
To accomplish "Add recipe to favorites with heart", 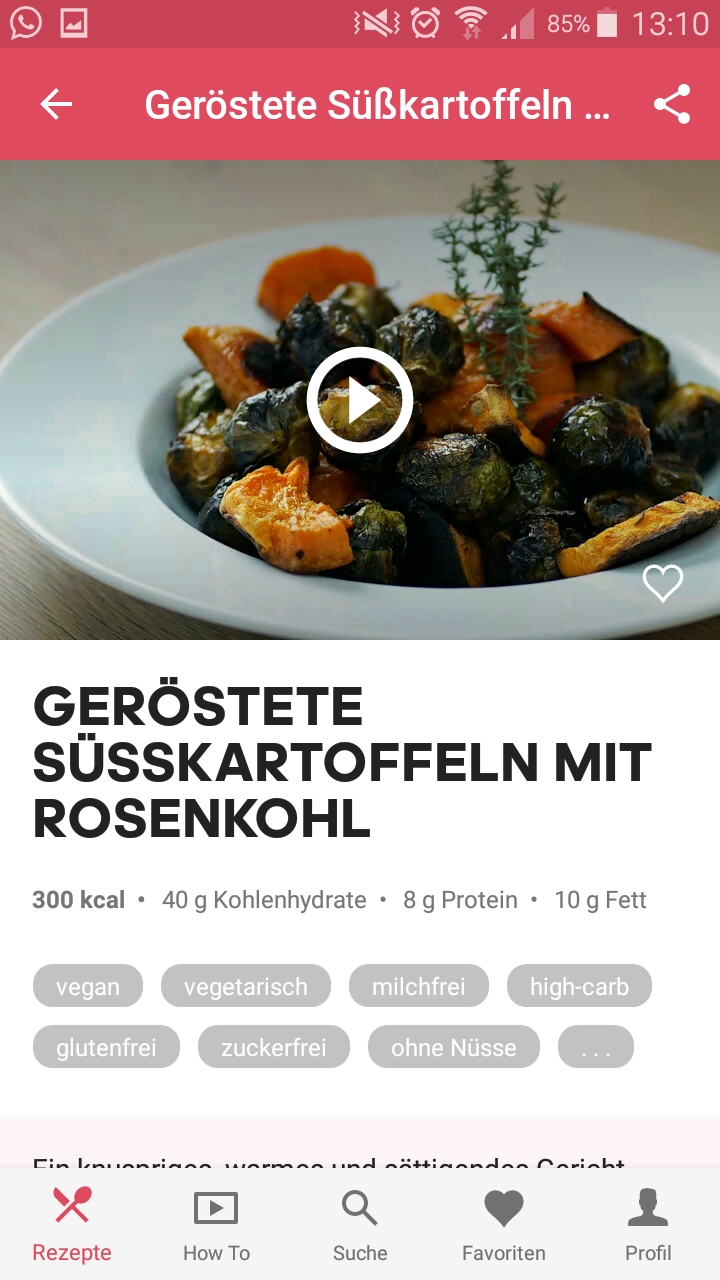I will [662, 584].
